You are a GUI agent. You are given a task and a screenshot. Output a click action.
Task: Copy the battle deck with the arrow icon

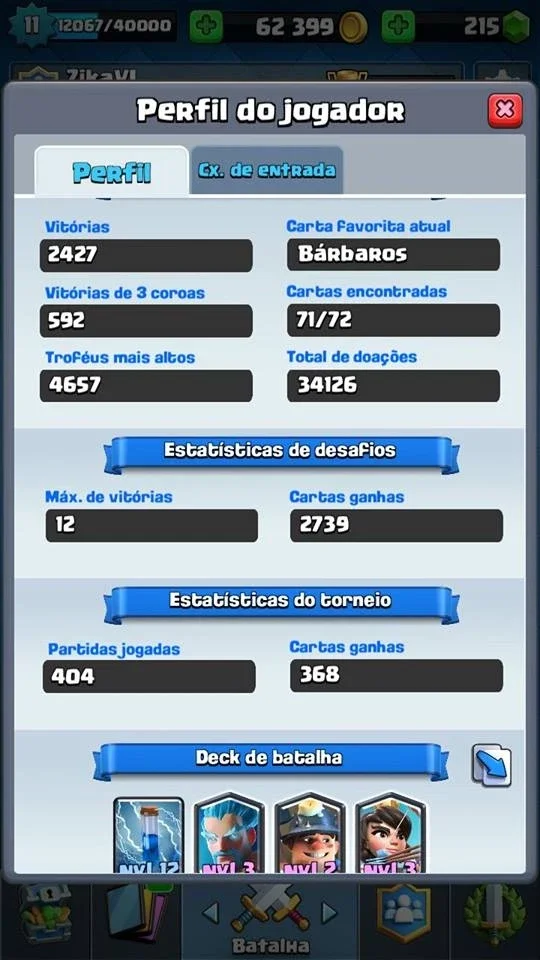[x=491, y=765]
